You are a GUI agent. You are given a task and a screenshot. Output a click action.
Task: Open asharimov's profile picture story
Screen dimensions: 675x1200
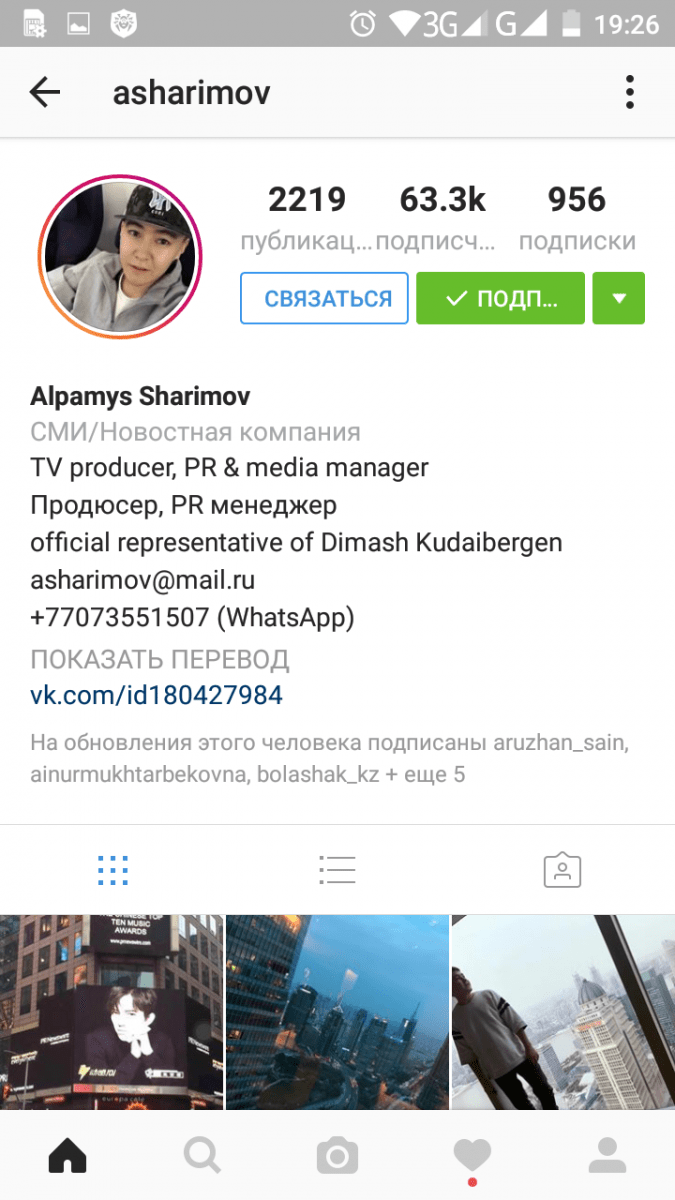tap(120, 257)
